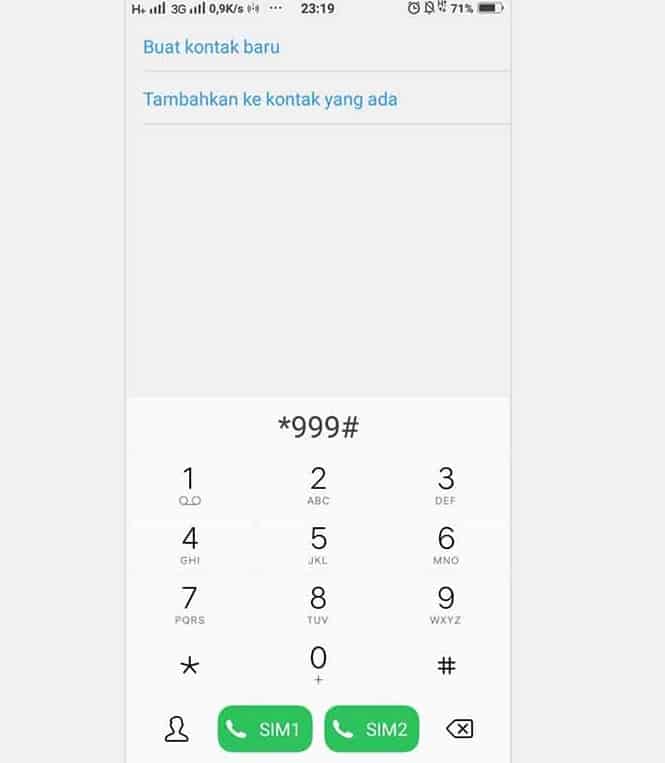Dial the 0 key
This screenshot has height=763, width=665.
[318, 663]
